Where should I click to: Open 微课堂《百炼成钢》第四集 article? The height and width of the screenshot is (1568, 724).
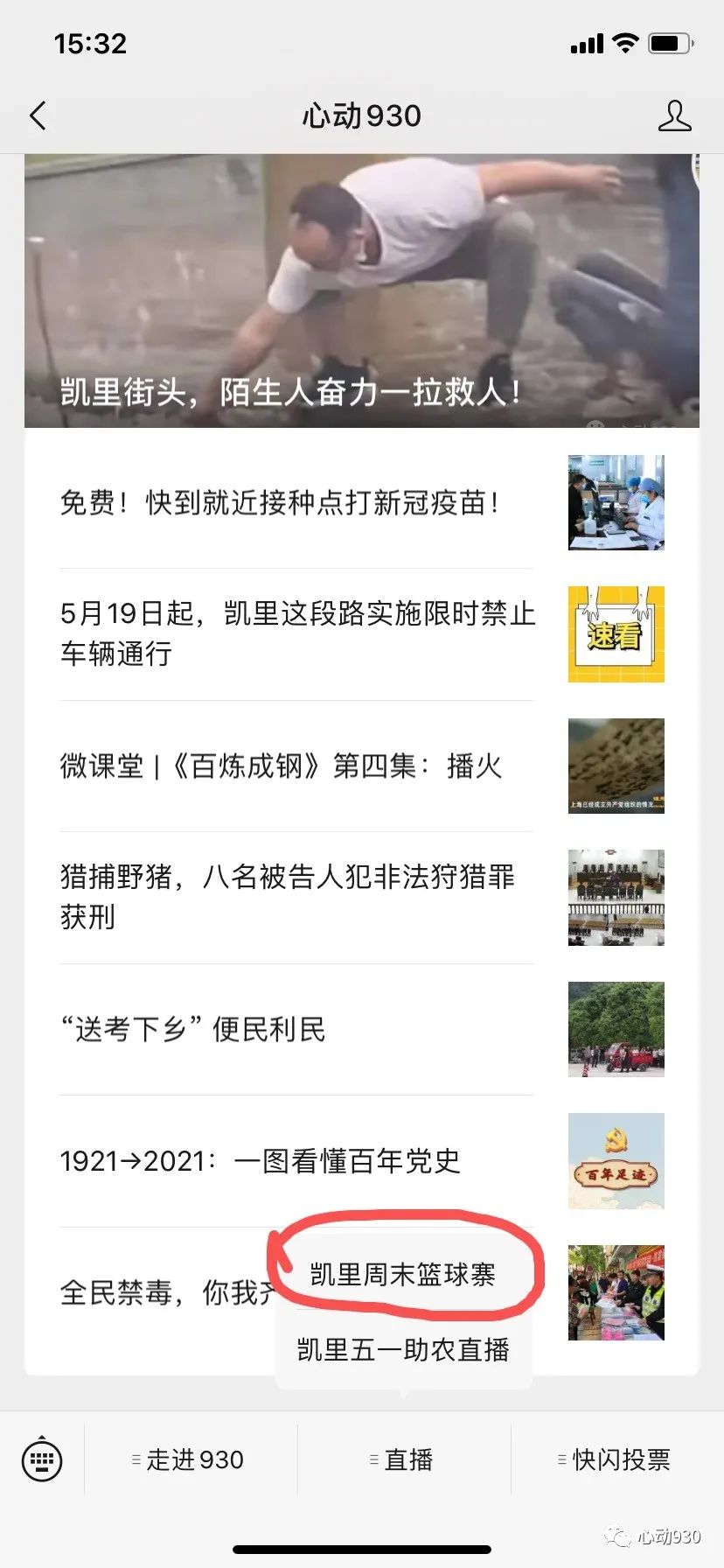point(282,766)
